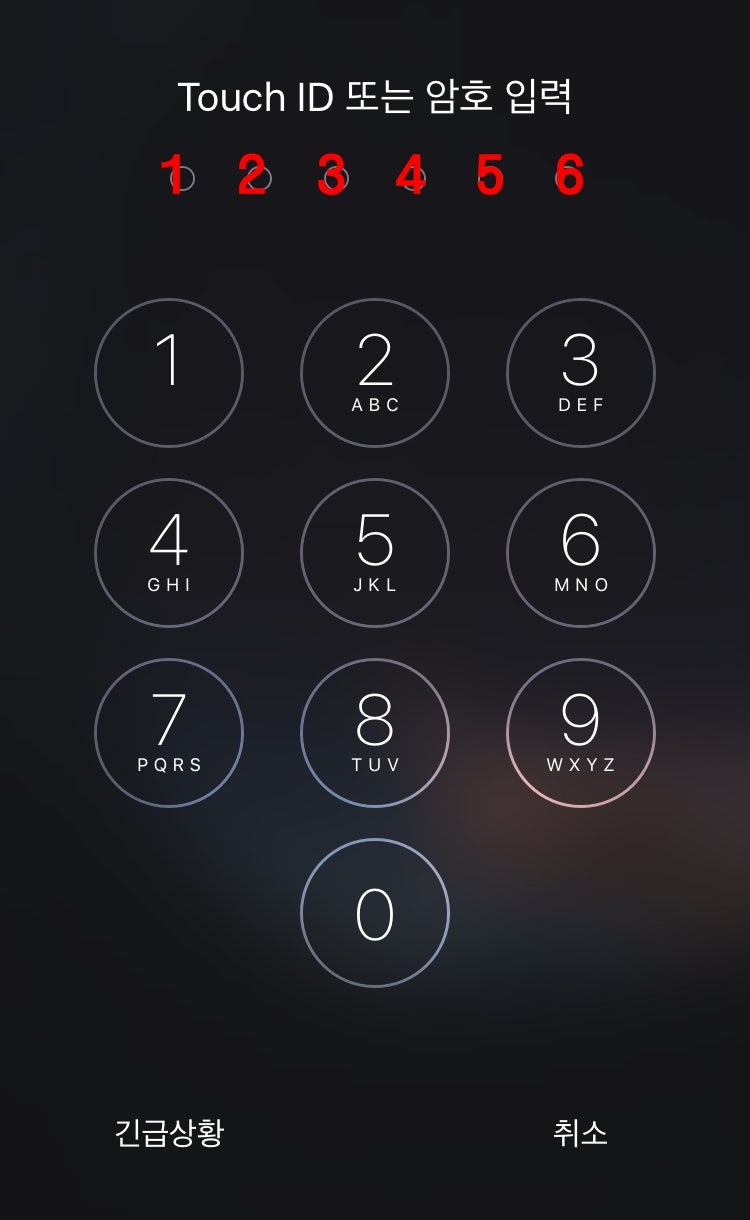Enter digit 2 (ABC) on keypad
Screen dimensions: 750x1220
click(x=375, y=373)
